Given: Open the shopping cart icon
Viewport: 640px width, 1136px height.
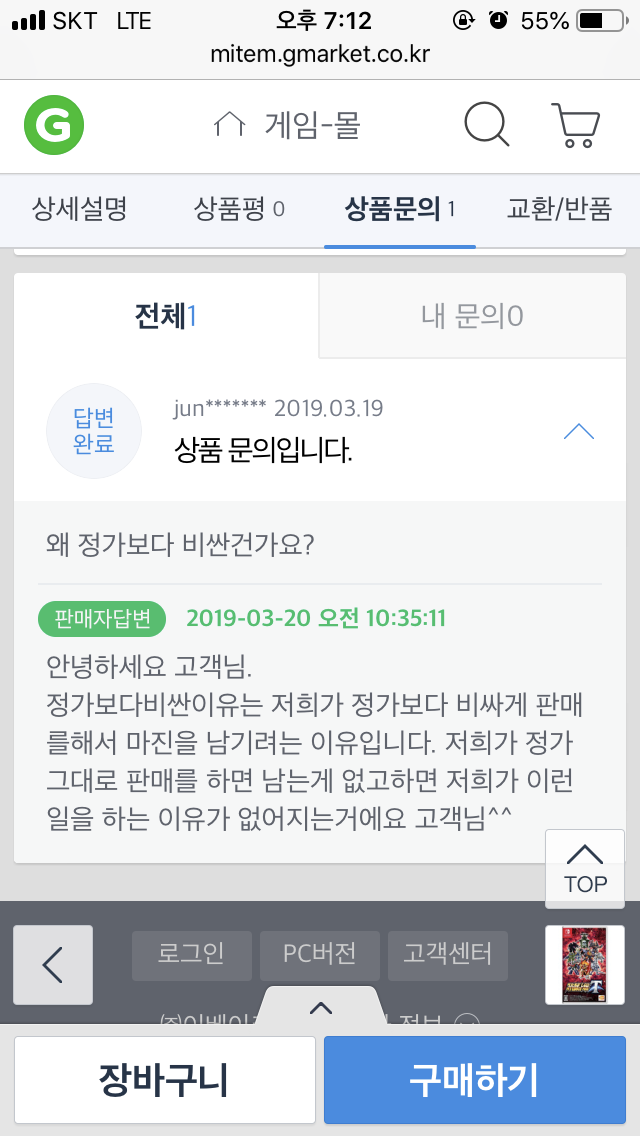Looking at the screenshot, I should point(575,125).
